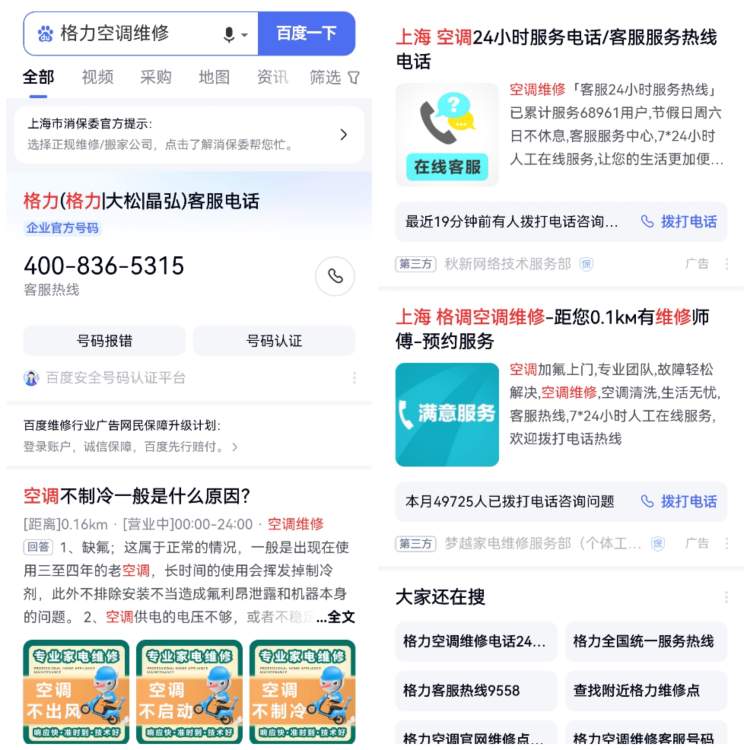This screenshot has width=750, height=750.
Task: Tap the 百度一下 search button
Action: pos(306,34)
